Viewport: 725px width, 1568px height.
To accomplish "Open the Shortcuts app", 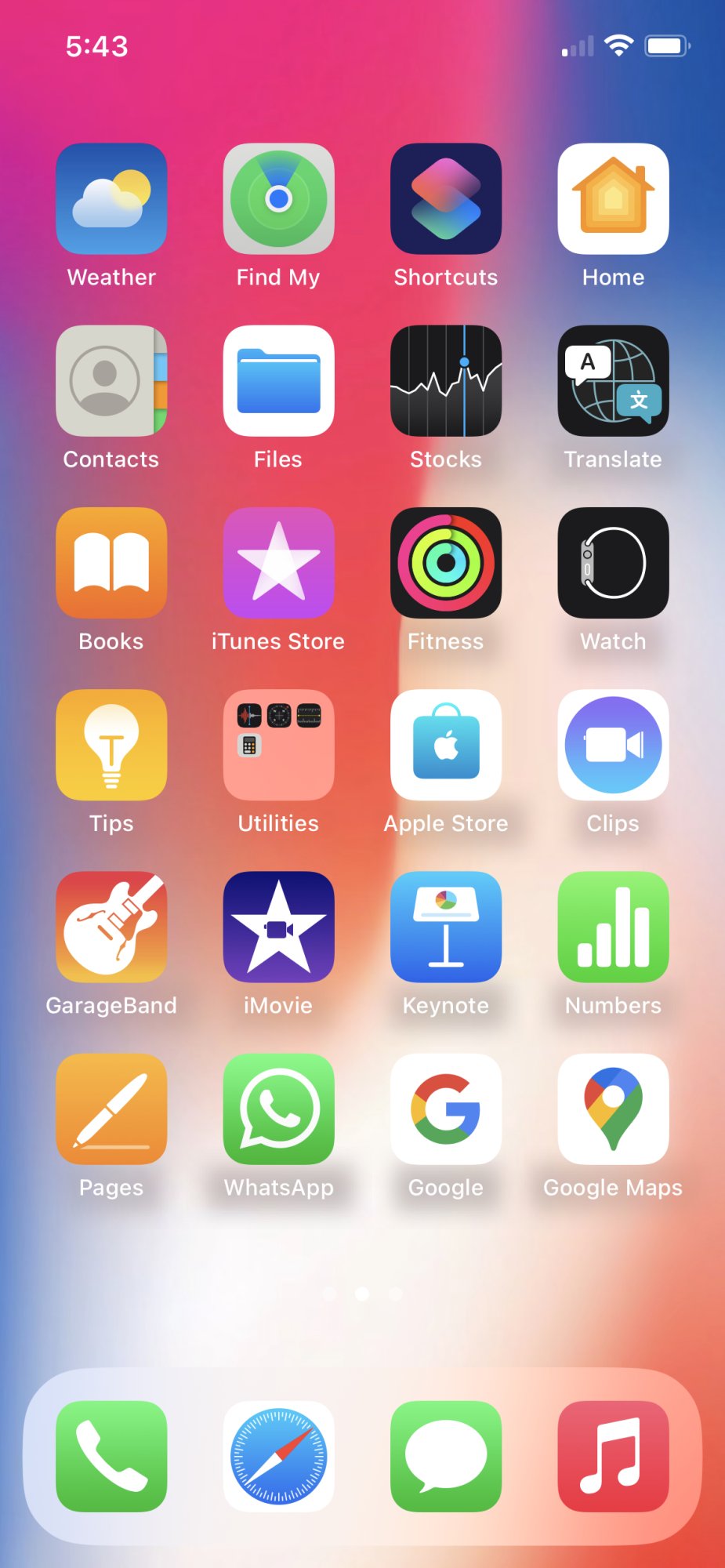I will coord(446,198).
